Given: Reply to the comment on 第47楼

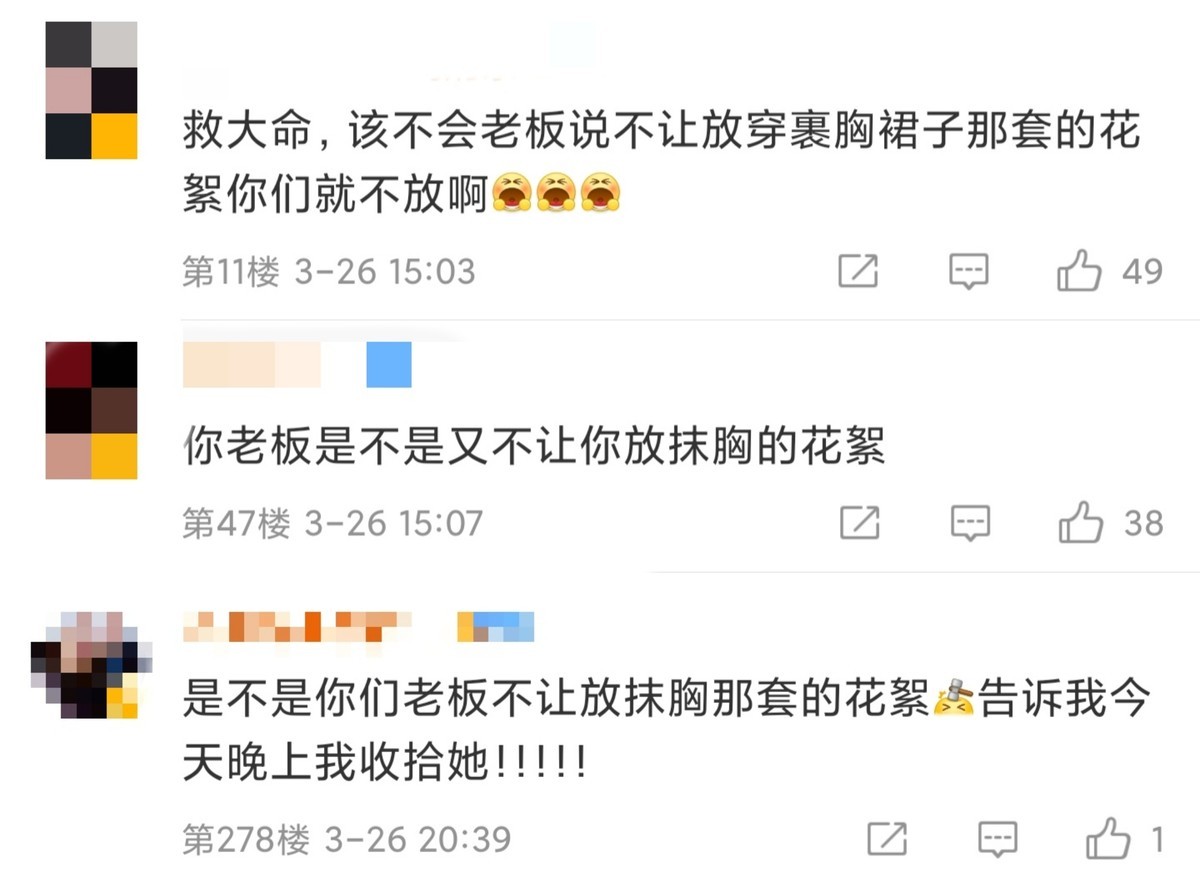Looking at the screenshot, I should 969,523.
